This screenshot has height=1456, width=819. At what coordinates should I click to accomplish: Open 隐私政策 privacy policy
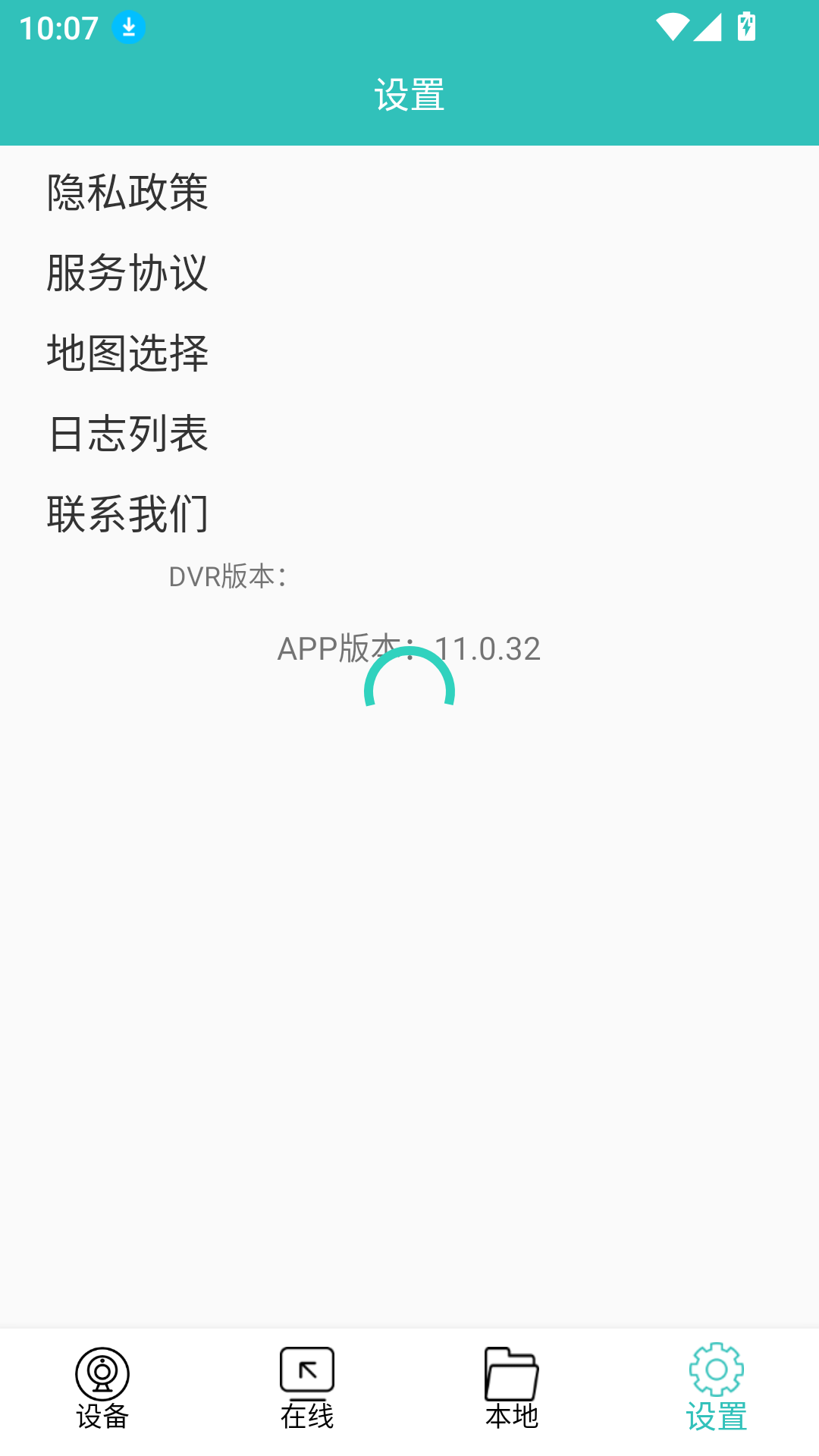coord(127,193)
